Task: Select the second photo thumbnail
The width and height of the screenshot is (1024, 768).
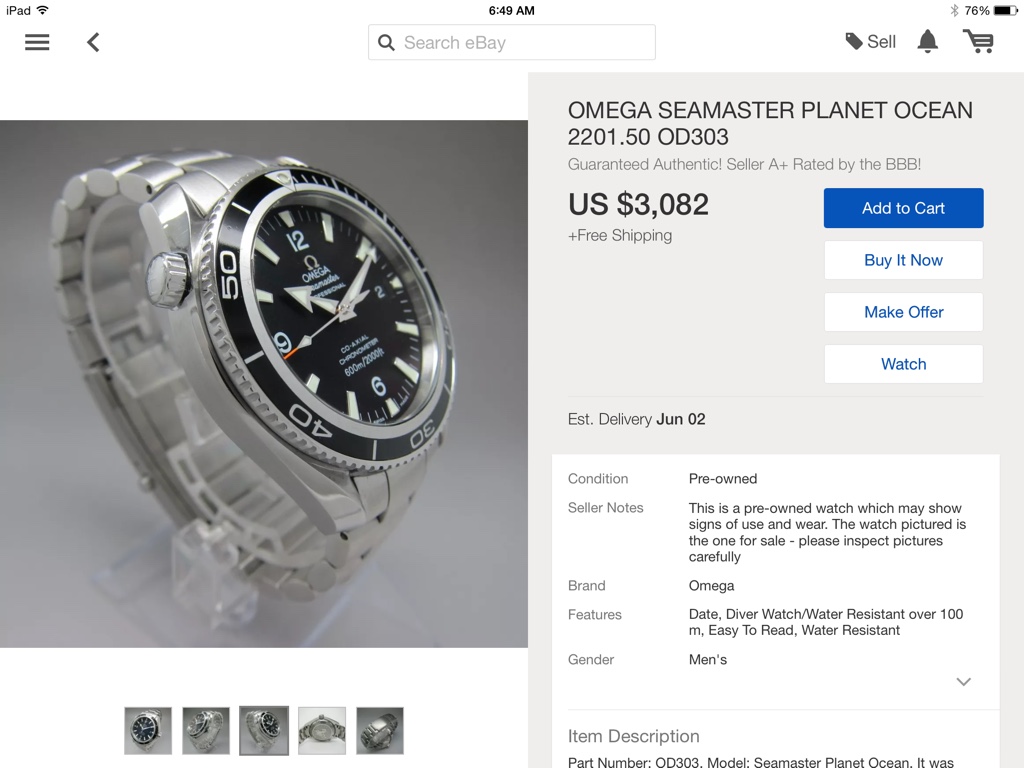Action: [206, 730]
